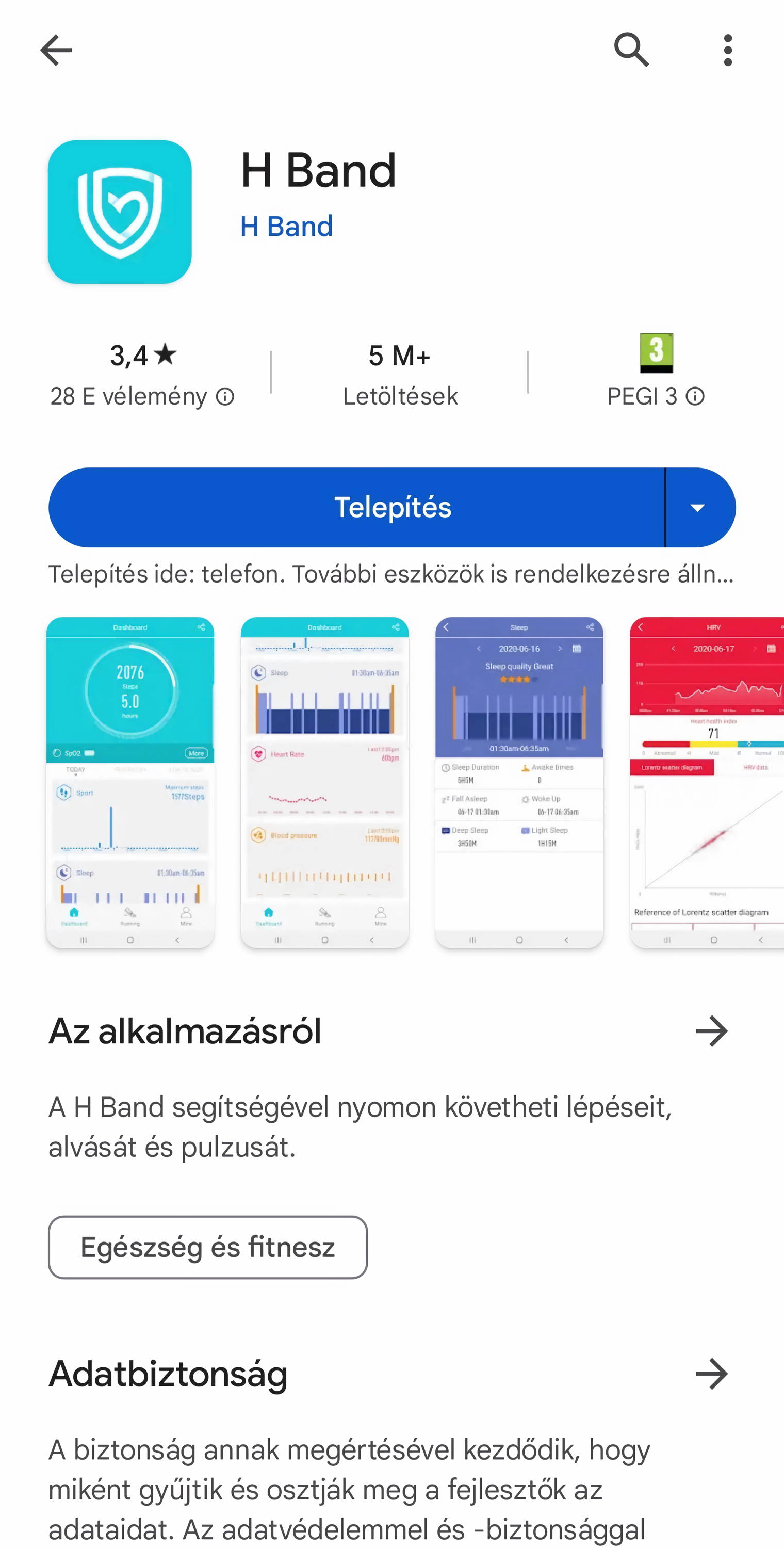Select the Egészség és fitnesz chip
784x1548 pixels.
[208, 1247]
